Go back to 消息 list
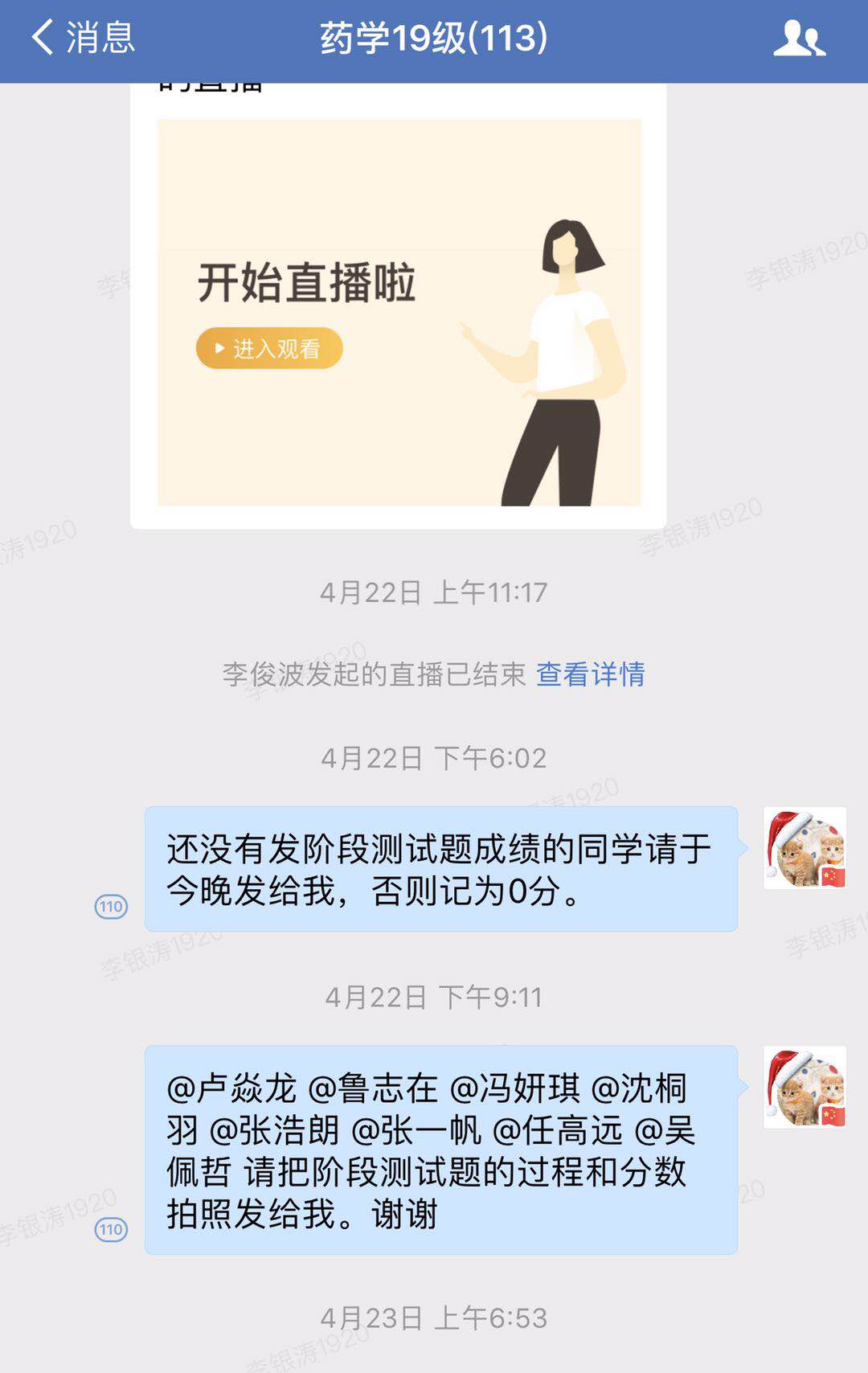Viewport: 868px width, 1373px height. coord(83,38)
